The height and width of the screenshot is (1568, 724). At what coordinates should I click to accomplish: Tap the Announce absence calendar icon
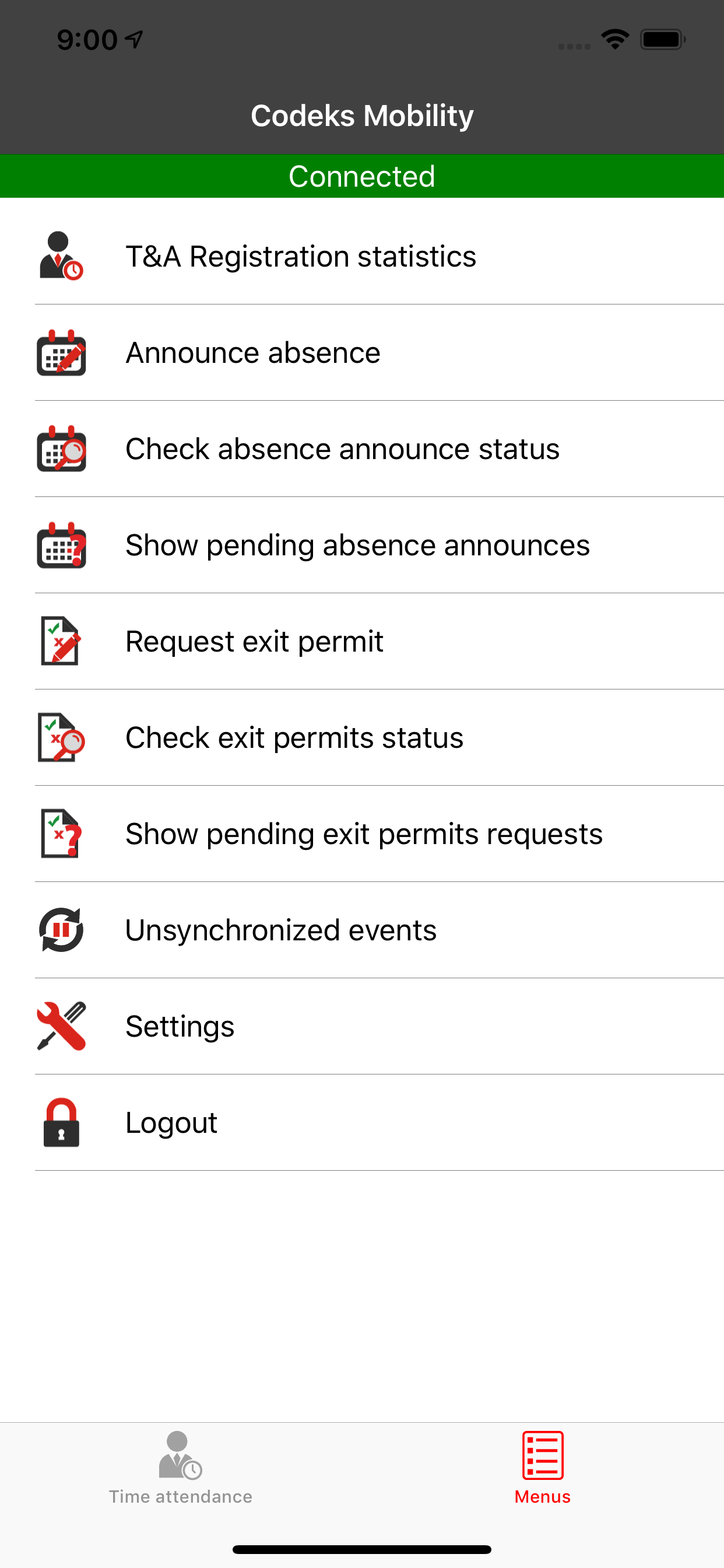click(60, 351)
